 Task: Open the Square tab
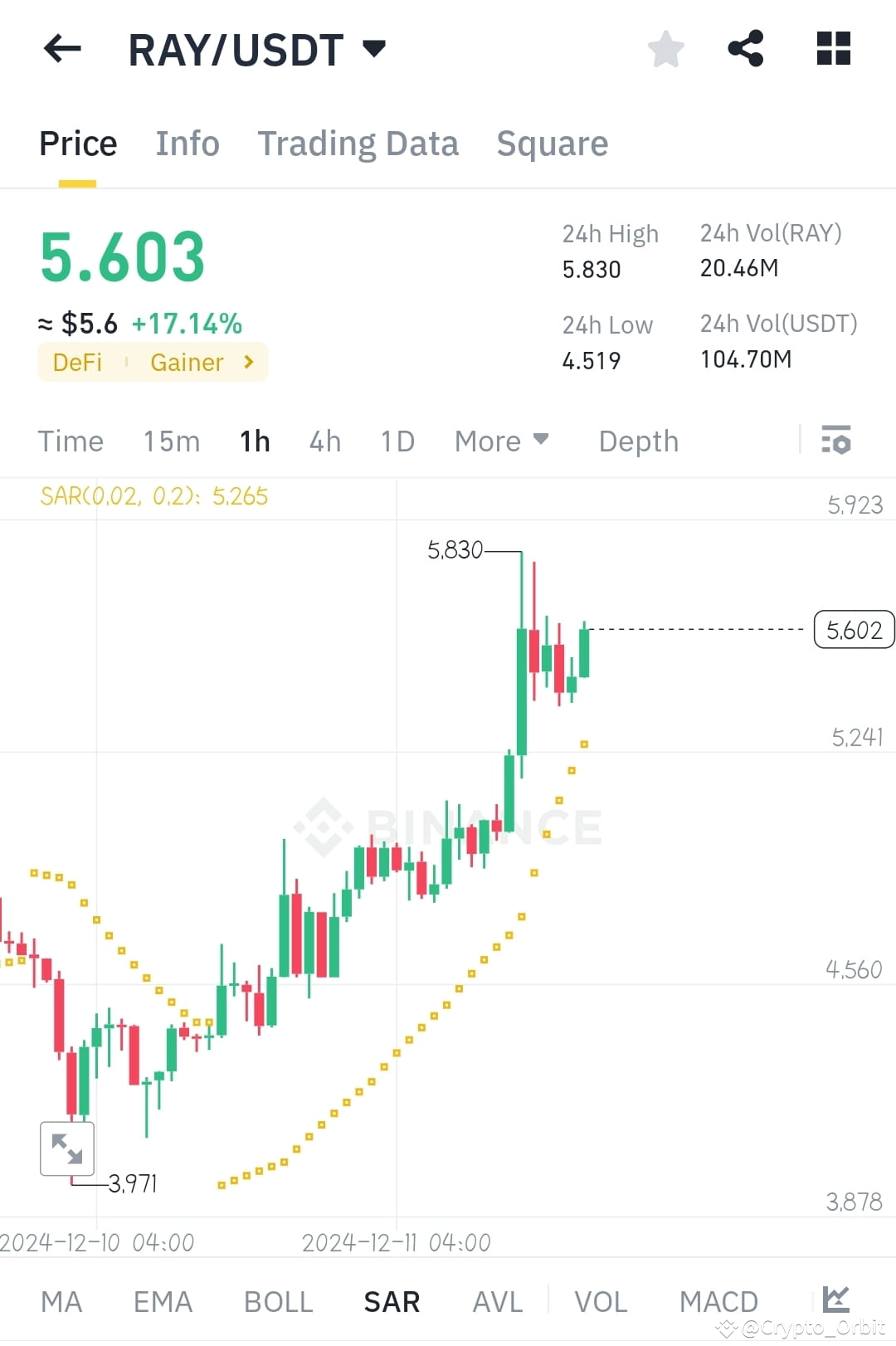[x=552, y=143]
